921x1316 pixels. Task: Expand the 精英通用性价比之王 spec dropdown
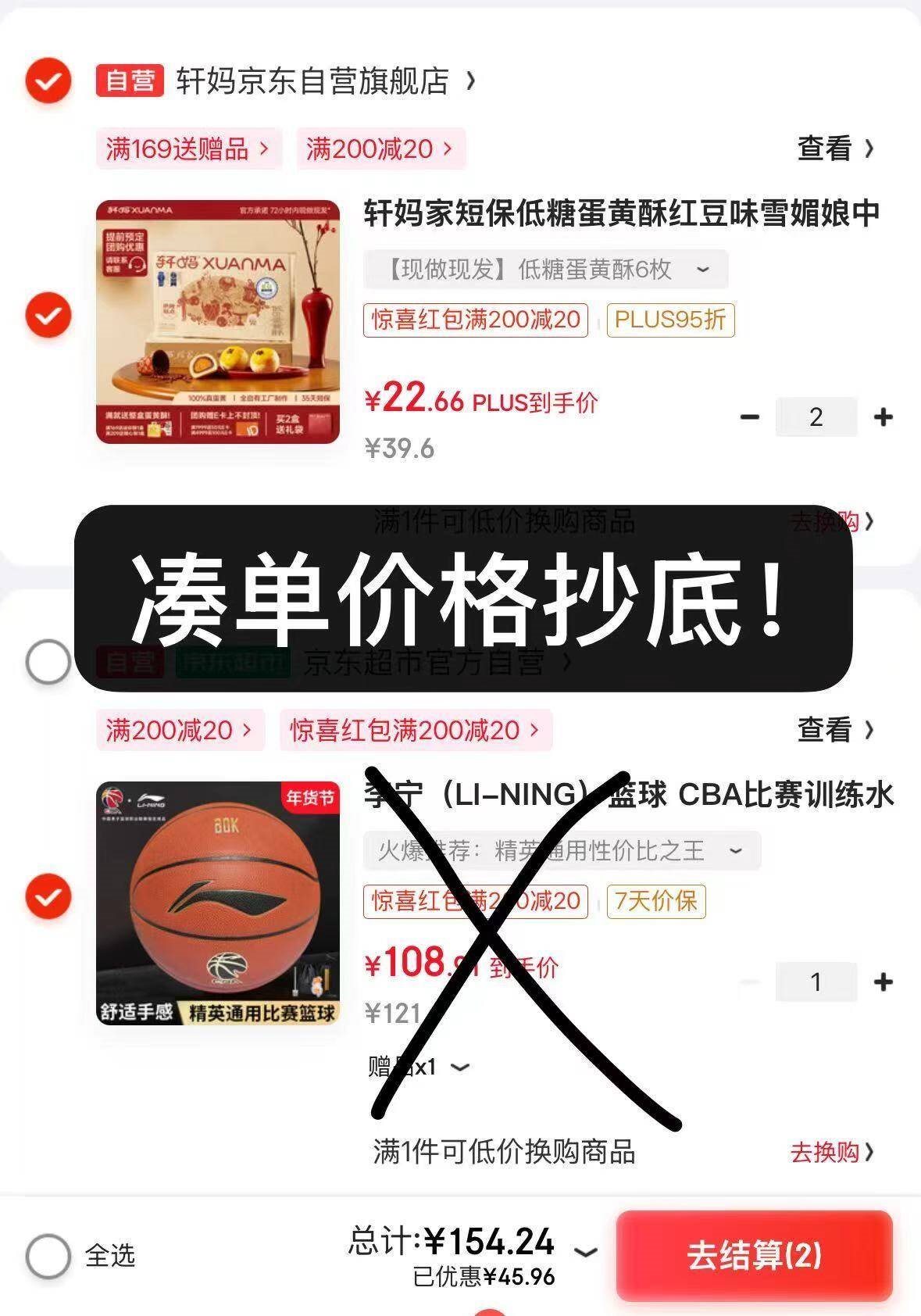click(x=561, y=851)
